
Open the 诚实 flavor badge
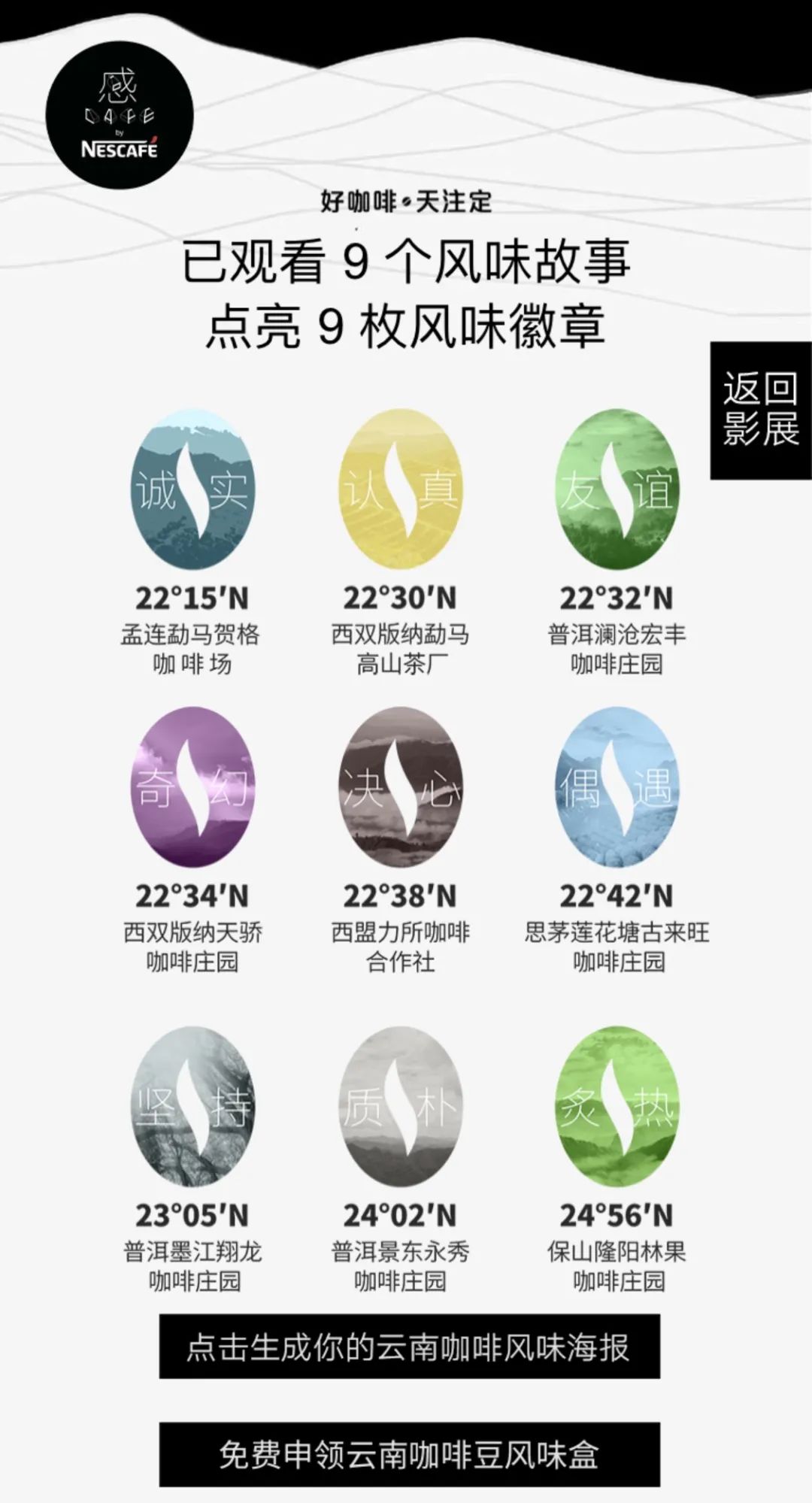click(192, 490)
